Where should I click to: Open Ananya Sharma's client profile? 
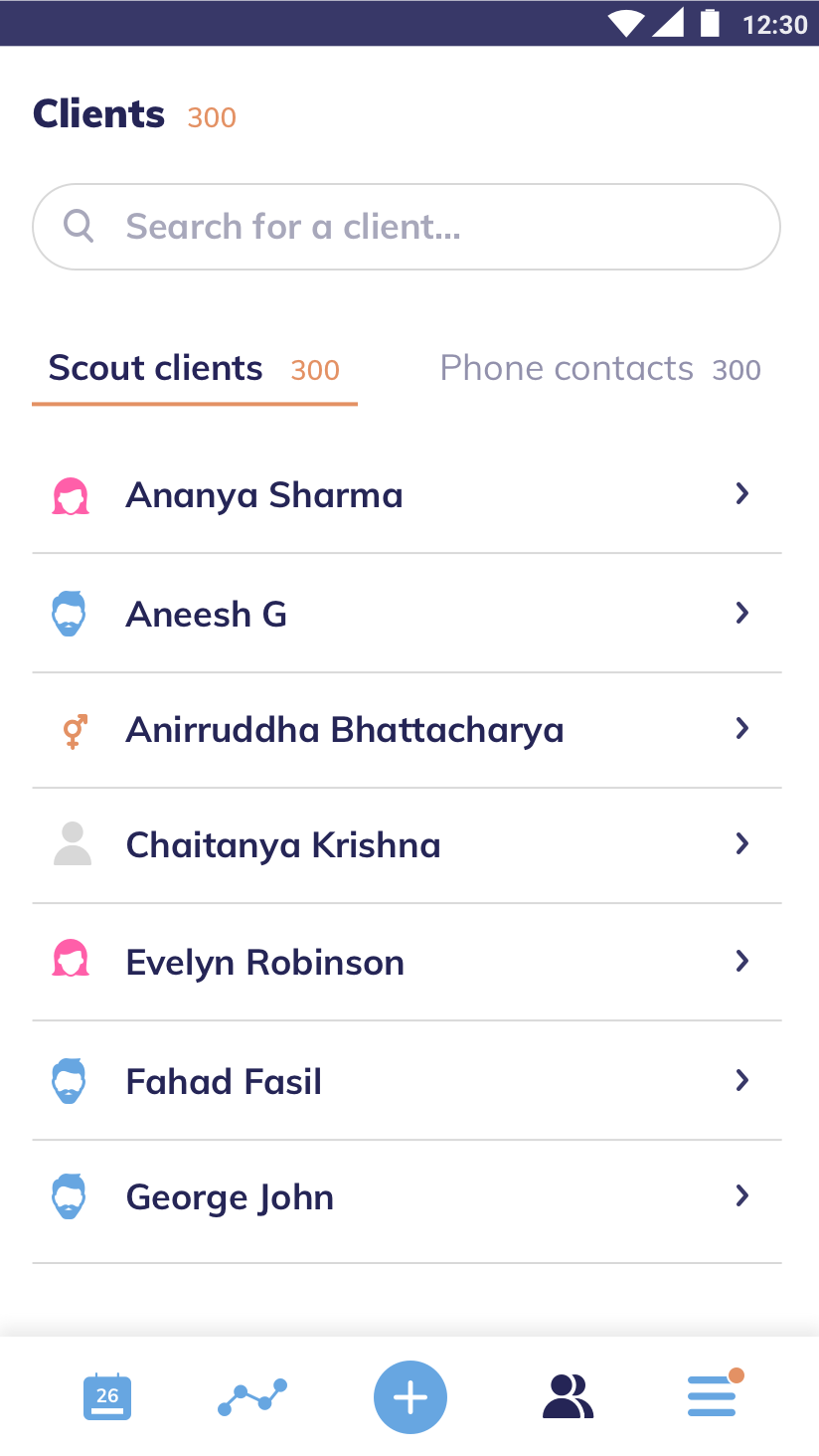[407, 494]
